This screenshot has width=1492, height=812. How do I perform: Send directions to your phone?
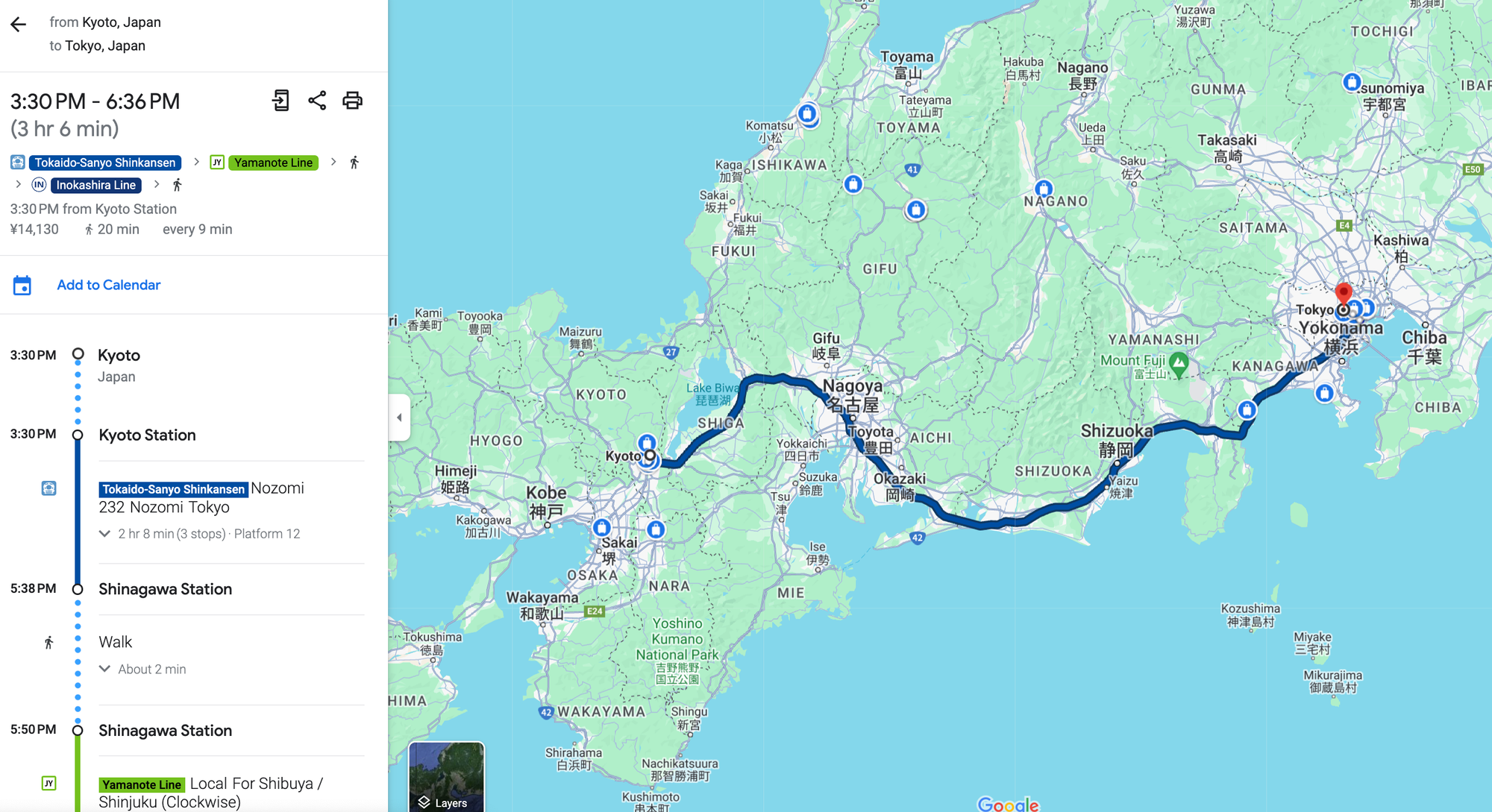(x=280, y=101)
